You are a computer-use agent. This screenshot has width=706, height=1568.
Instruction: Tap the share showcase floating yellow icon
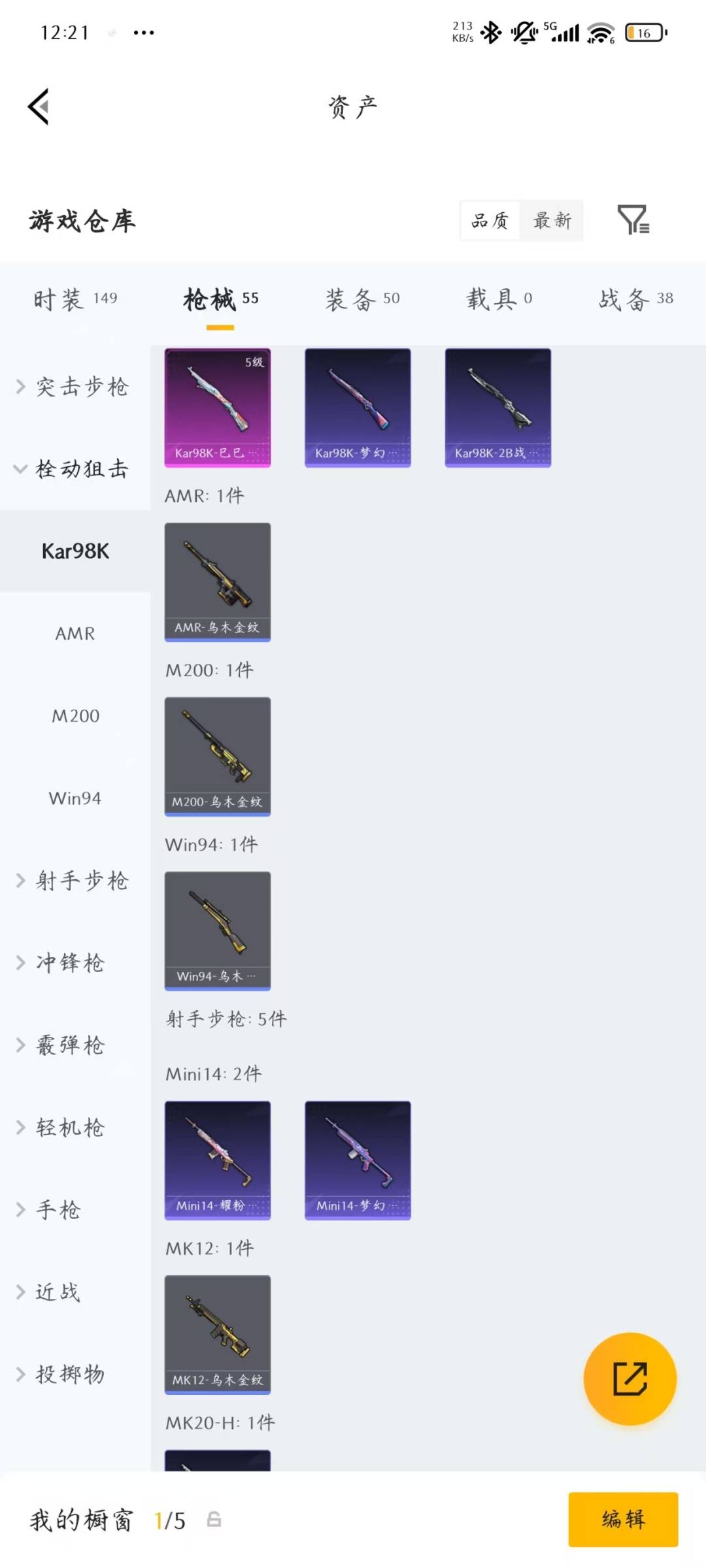630,1377
